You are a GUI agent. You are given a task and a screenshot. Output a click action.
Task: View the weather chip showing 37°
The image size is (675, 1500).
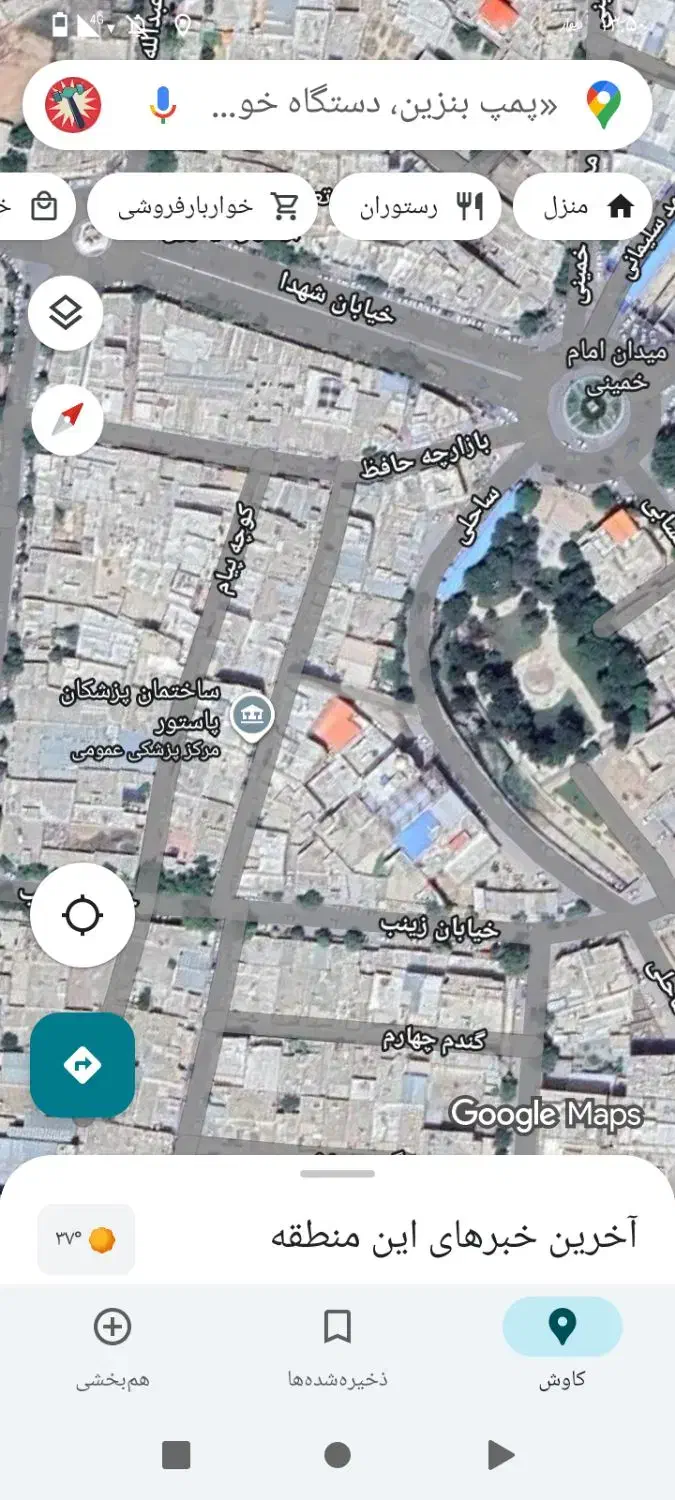tap(86, 1239)
